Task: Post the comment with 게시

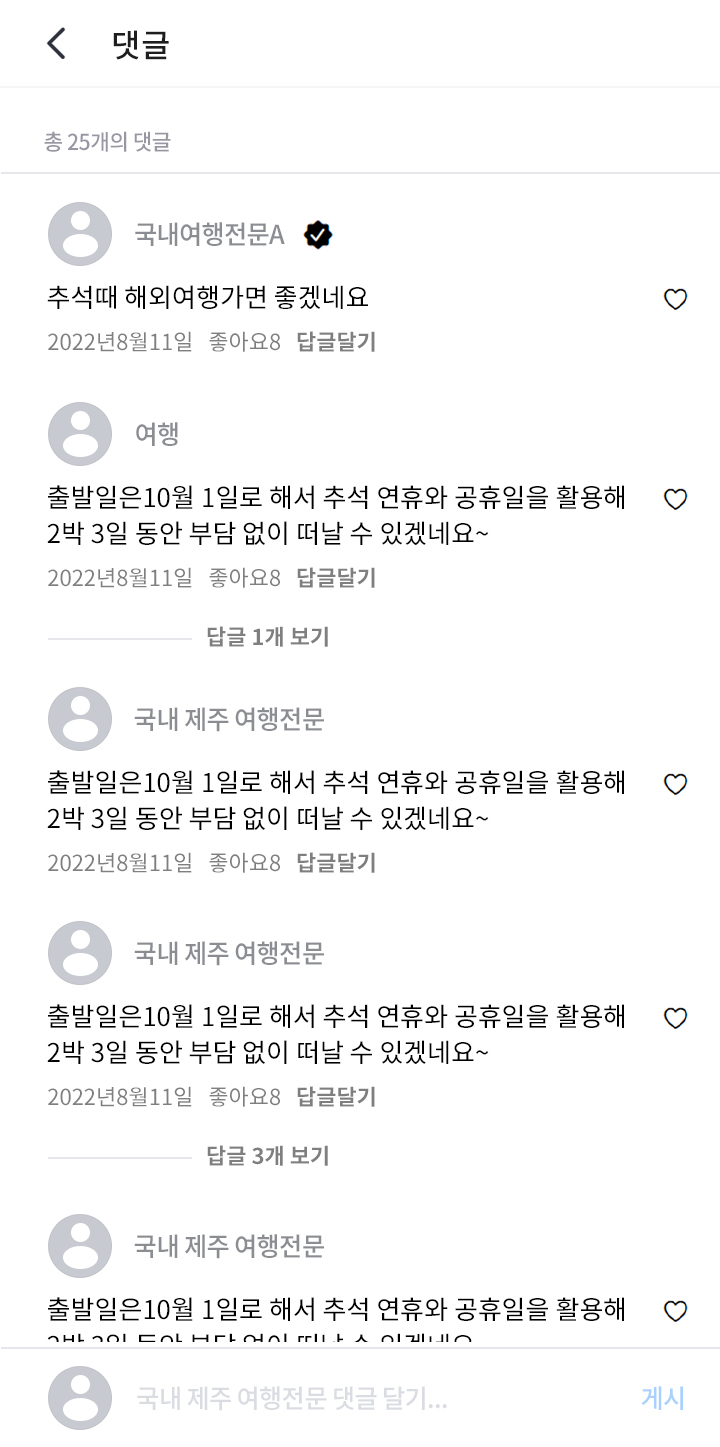Action: click(663, 1398)
